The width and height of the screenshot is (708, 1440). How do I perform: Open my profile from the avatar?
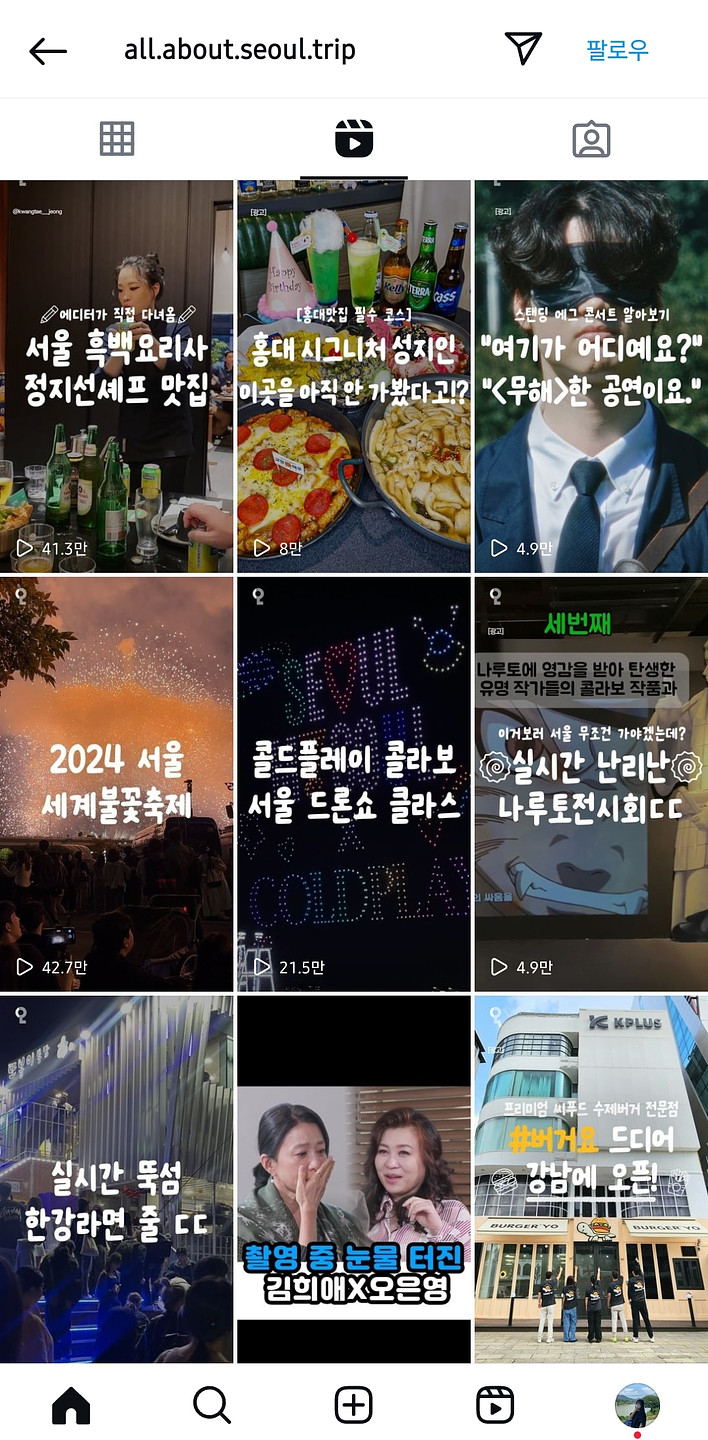pyautogui.click(x=637, y=1404)
